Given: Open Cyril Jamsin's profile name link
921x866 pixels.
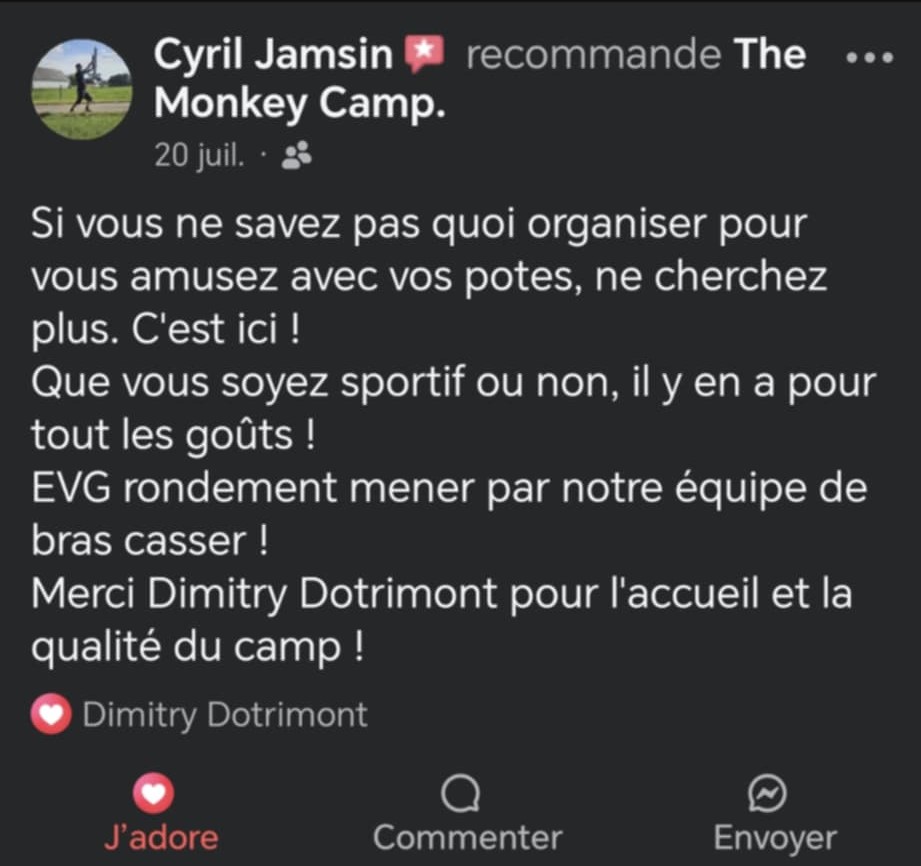Looking at the screenshot, I should [273, 54].
